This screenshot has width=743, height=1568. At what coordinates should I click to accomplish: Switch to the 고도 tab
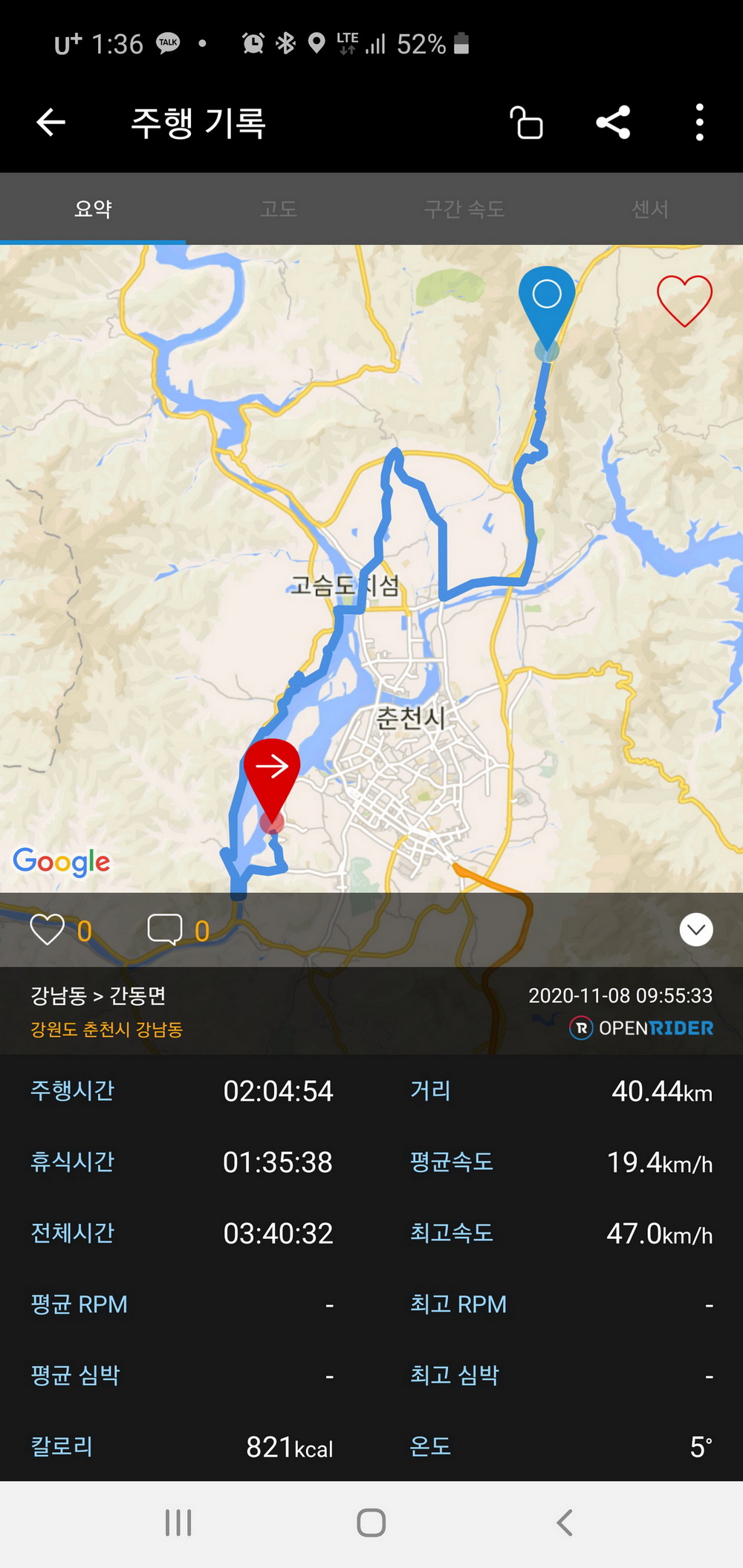[x=279, y=209]
